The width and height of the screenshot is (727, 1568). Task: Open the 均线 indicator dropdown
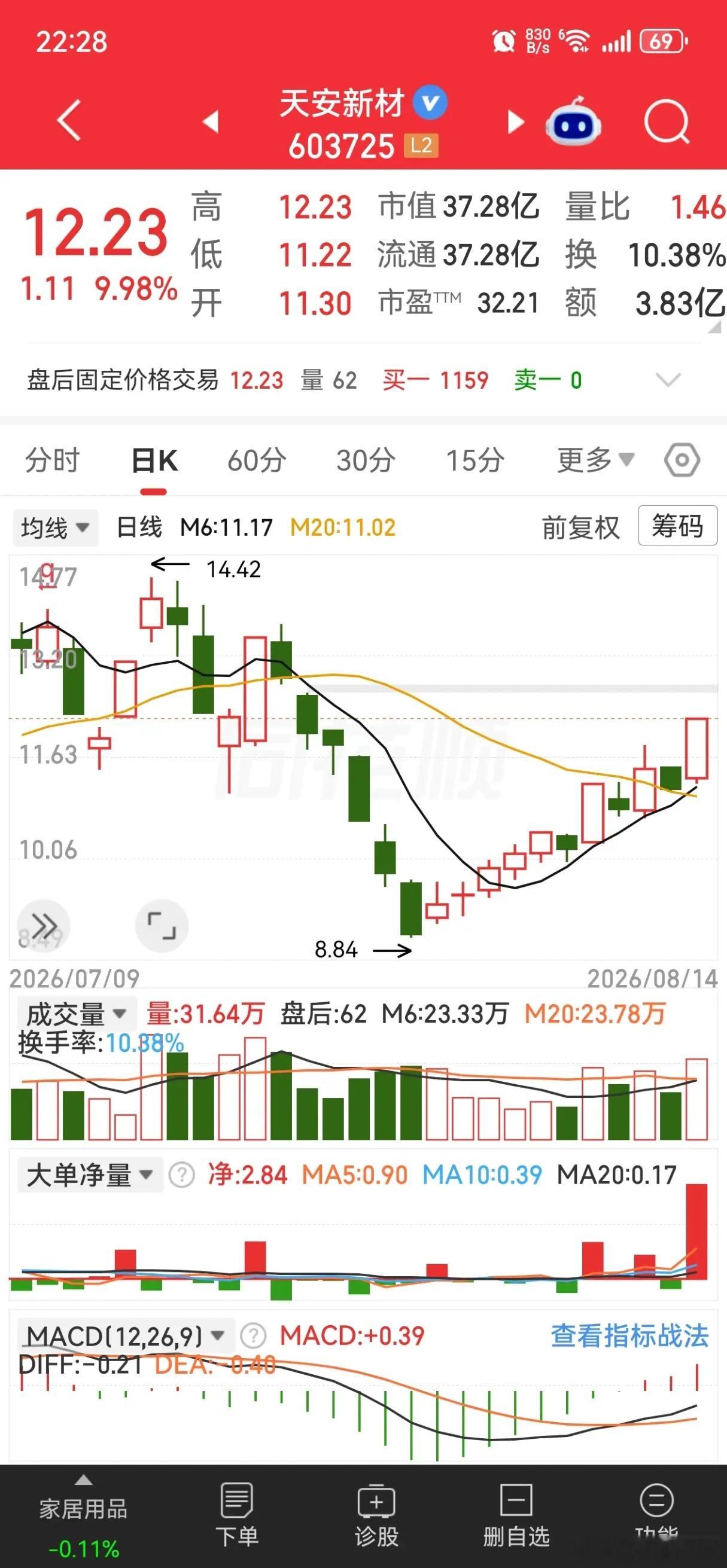56,527
